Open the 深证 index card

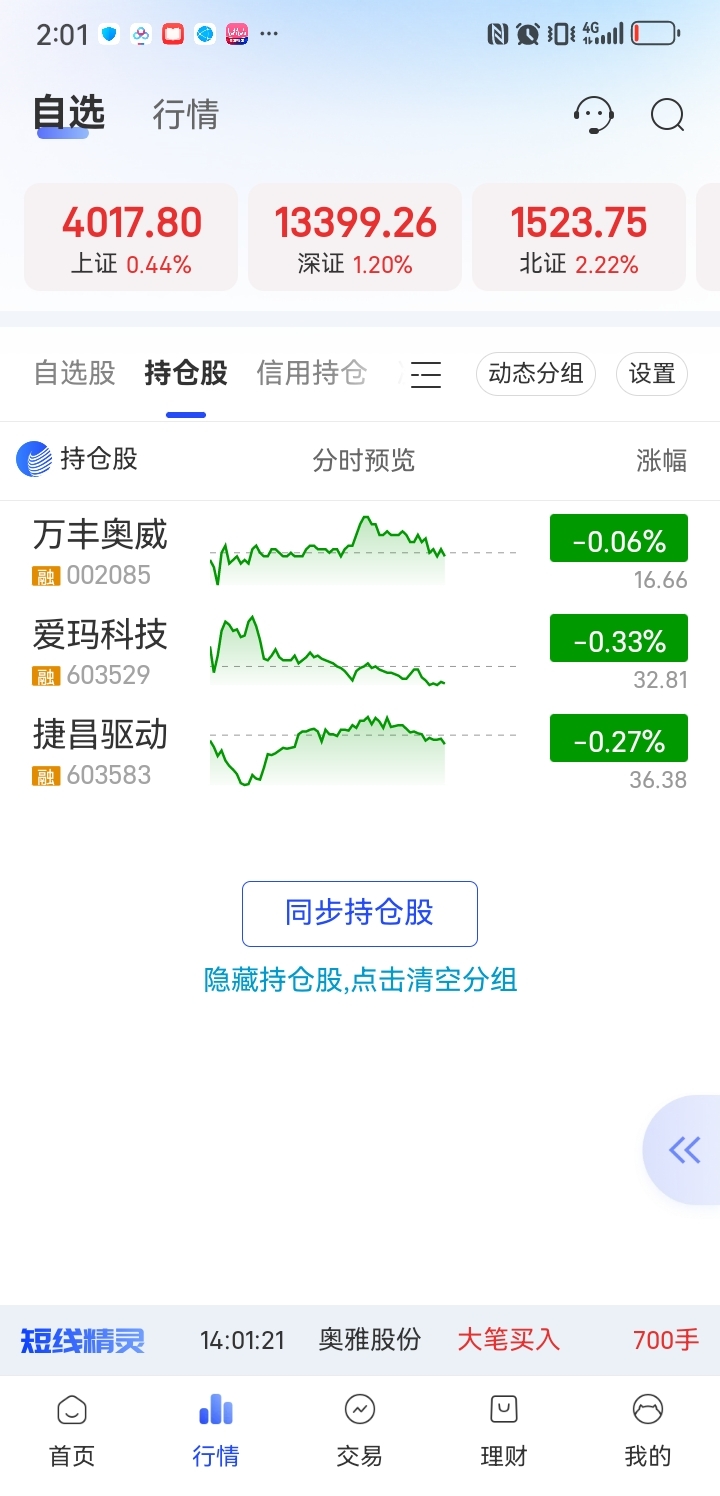(x=355, y=237)
